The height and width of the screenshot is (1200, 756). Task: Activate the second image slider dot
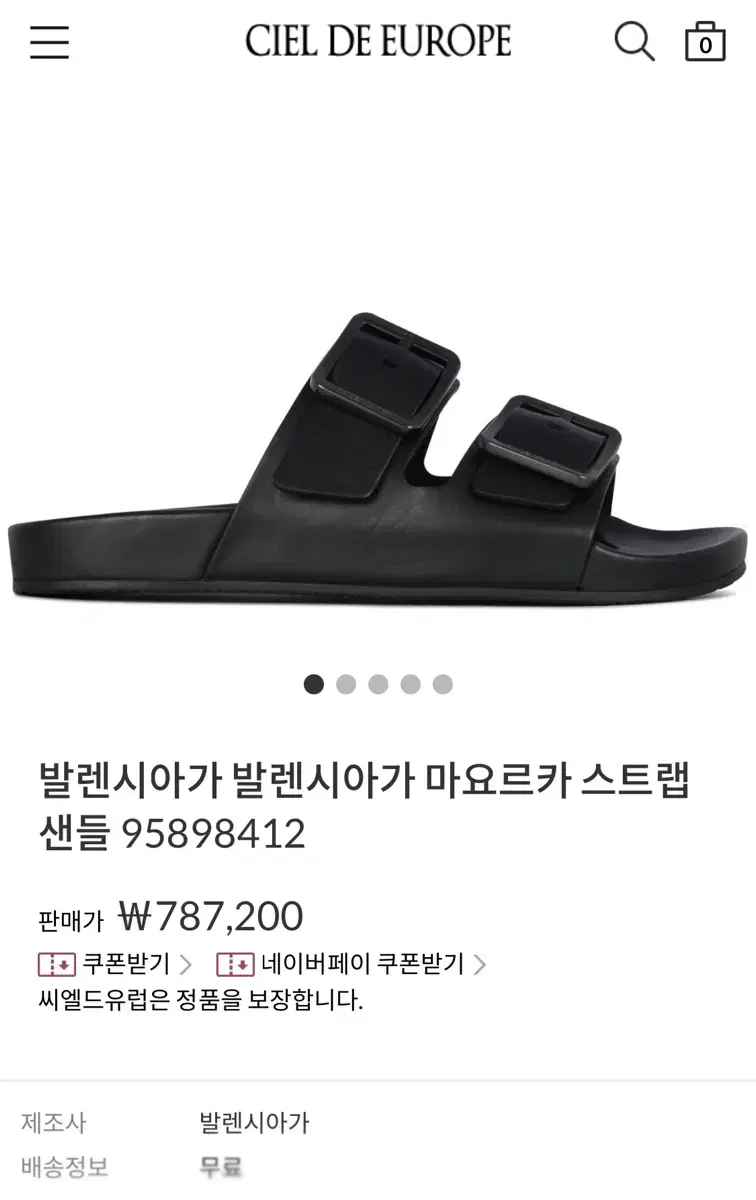click(x=345, y=682)
